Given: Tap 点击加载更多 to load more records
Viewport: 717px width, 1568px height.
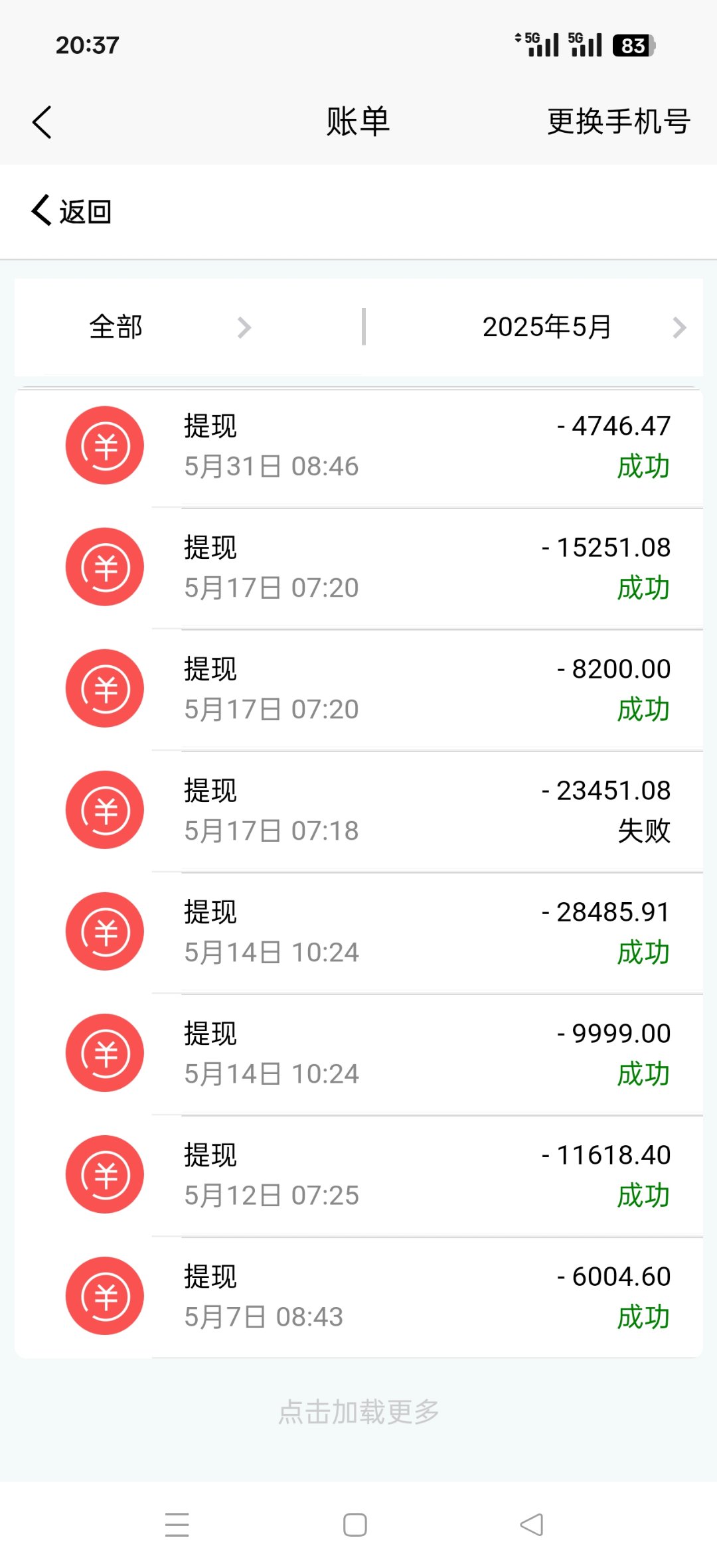Looking at the screenshot, I should pyautogui.click(x=358, y=1412).
